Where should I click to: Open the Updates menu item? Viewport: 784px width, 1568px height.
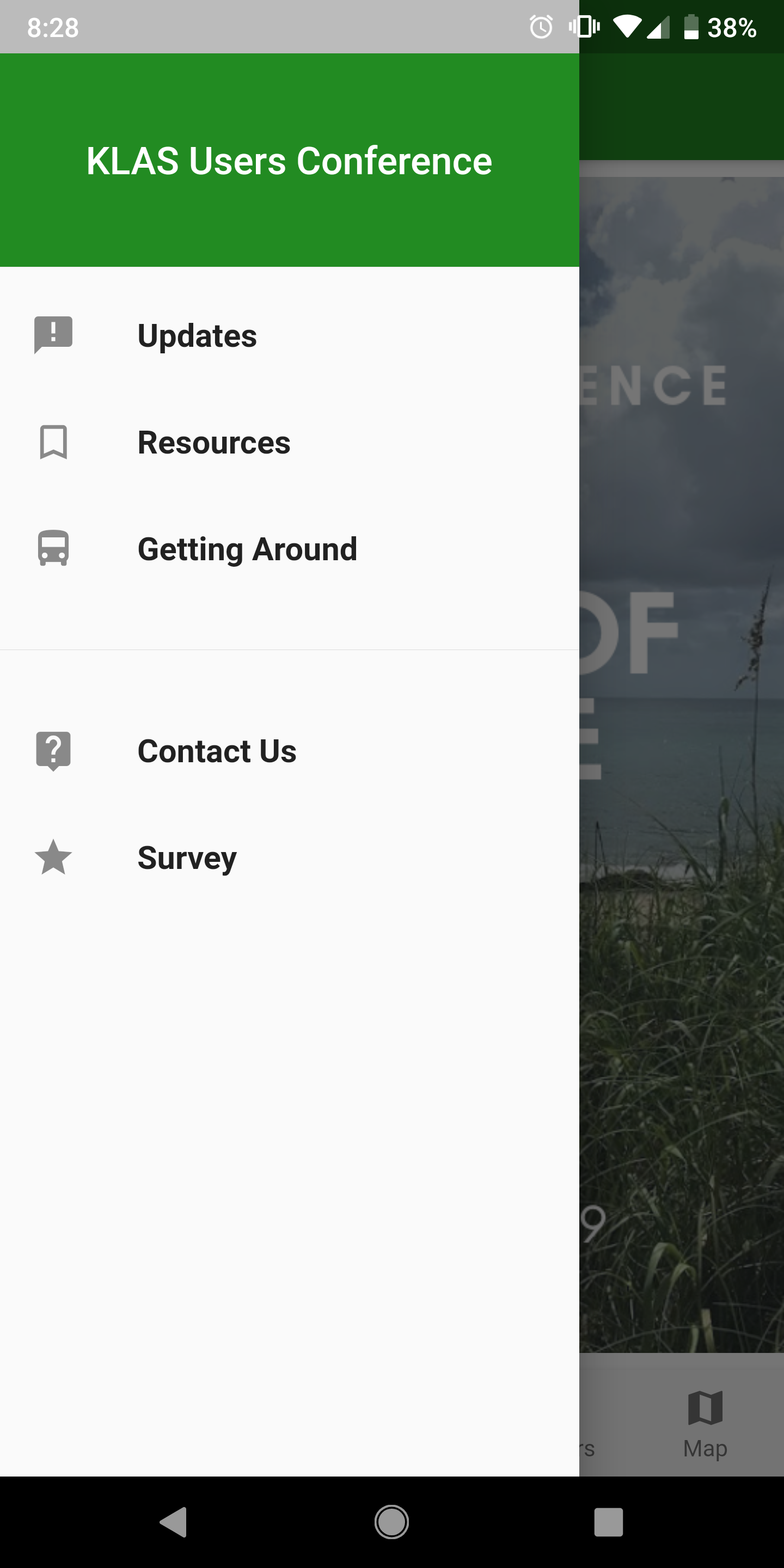(197, 335)
